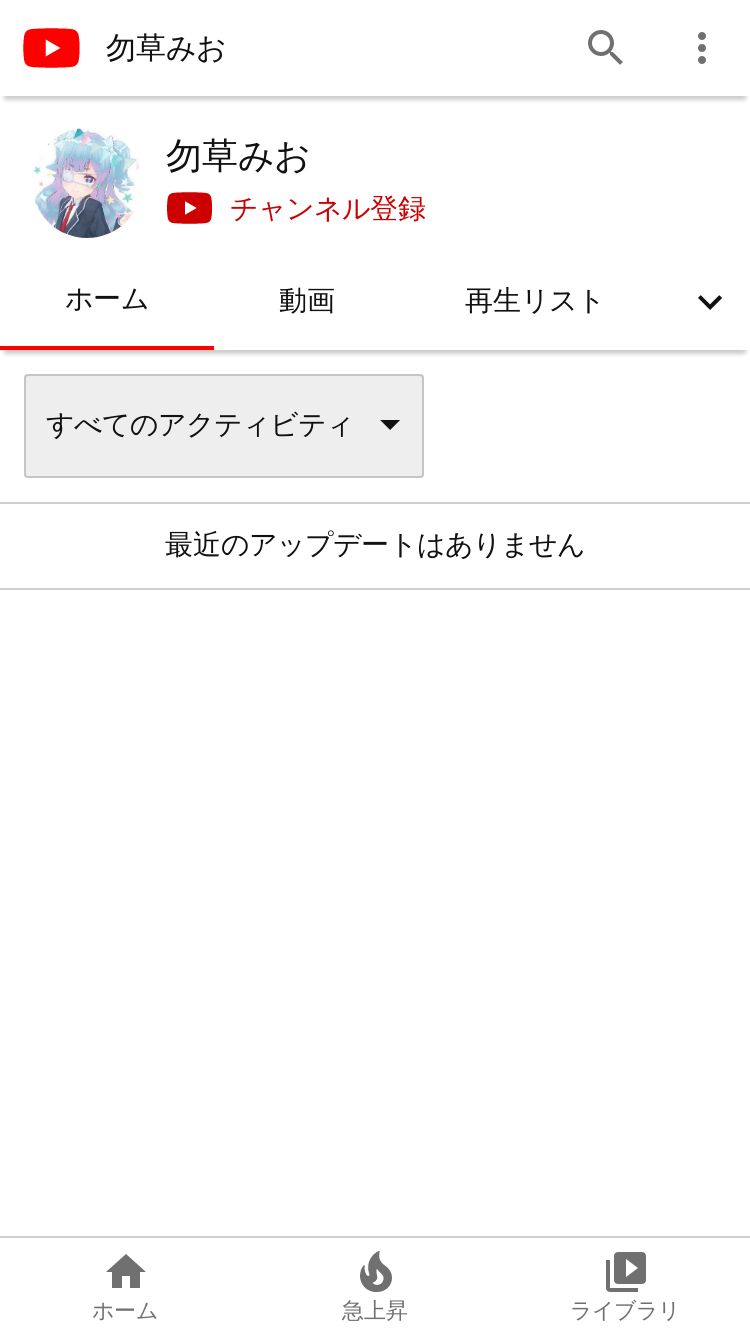Screen dimensions: 750x1334
Task: Tap the YouTube logo in header
Action: point(52,48)
